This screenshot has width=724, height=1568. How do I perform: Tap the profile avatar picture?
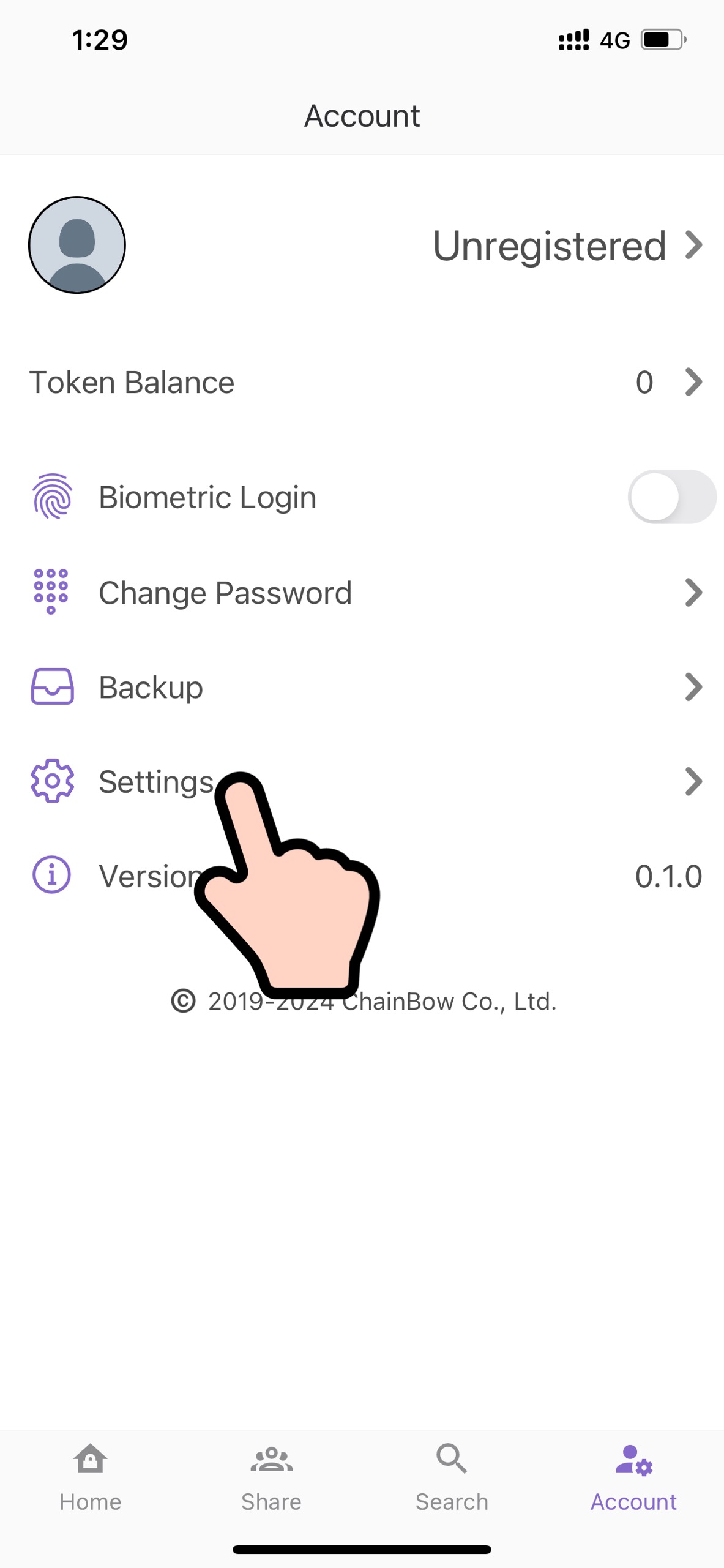pos(77,245)
